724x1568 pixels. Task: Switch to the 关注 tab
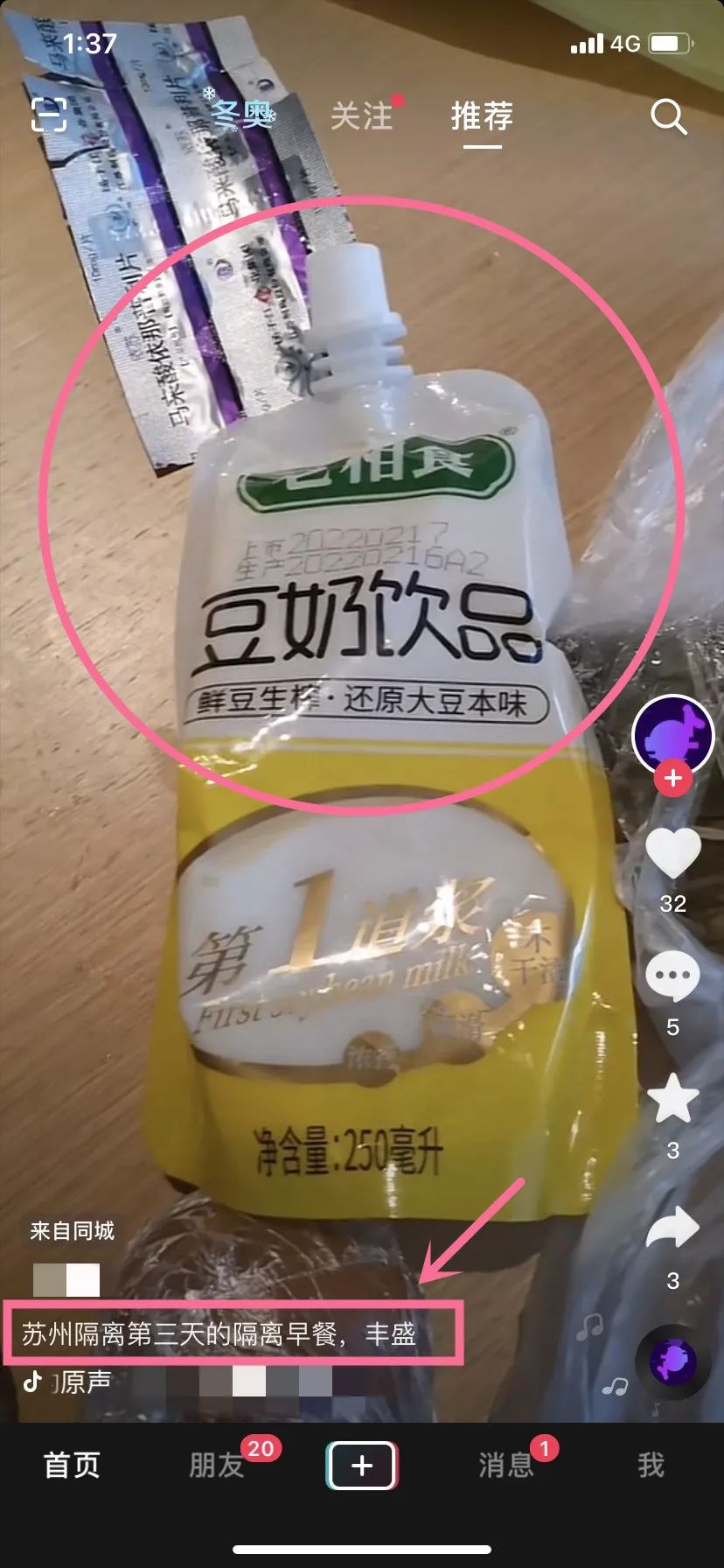pos(362,115)
